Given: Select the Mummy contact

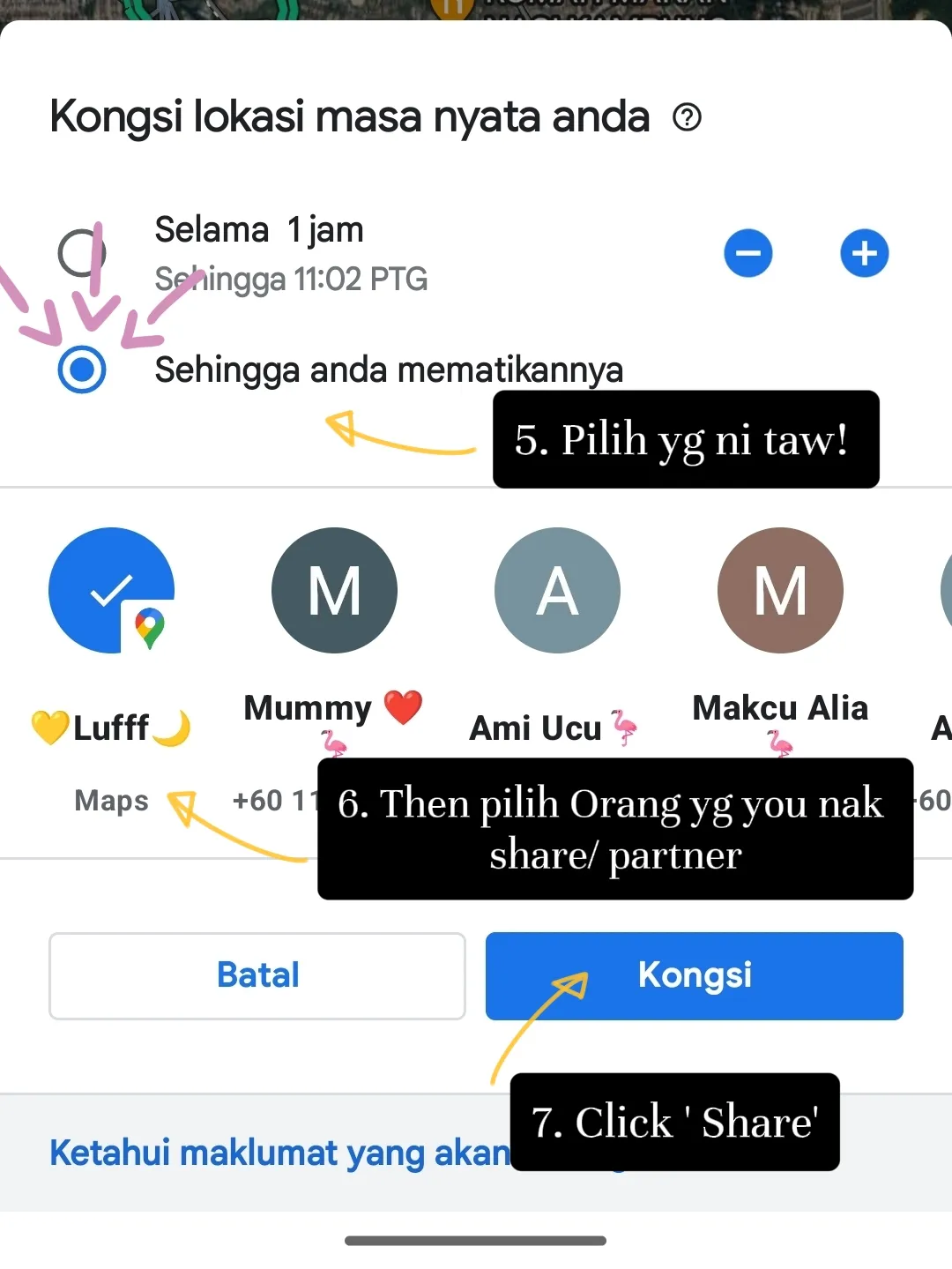Looking at the screenshot, I should tap(334, 590).
